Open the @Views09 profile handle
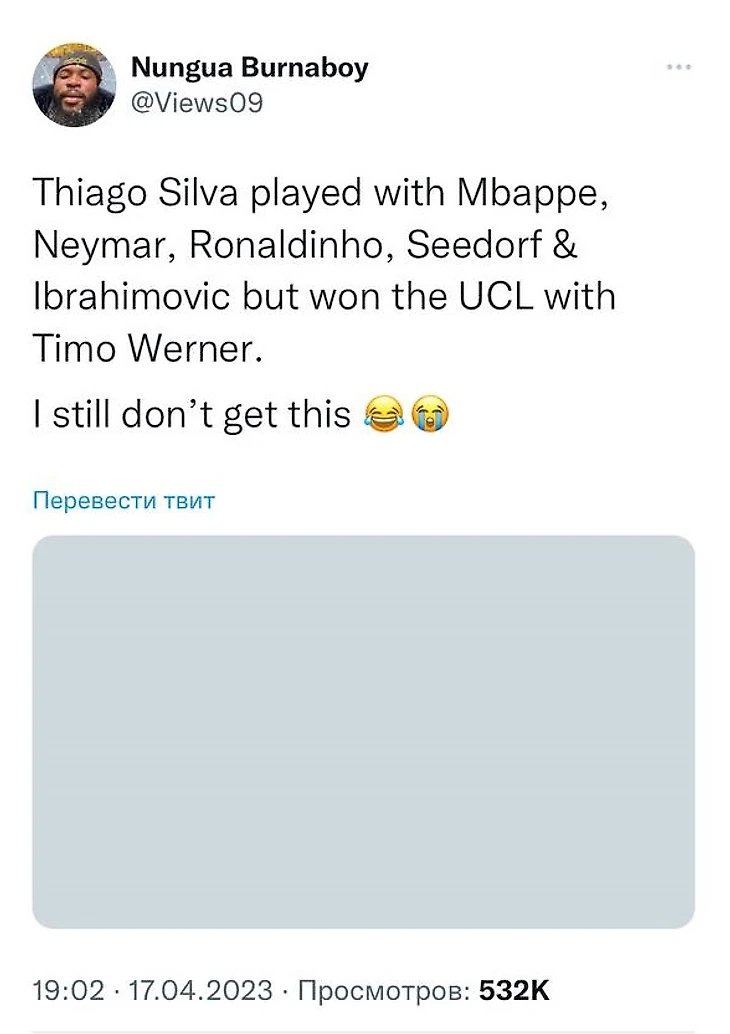The height and width of the screenshot is (1034, 730). (x=197, y=102)
